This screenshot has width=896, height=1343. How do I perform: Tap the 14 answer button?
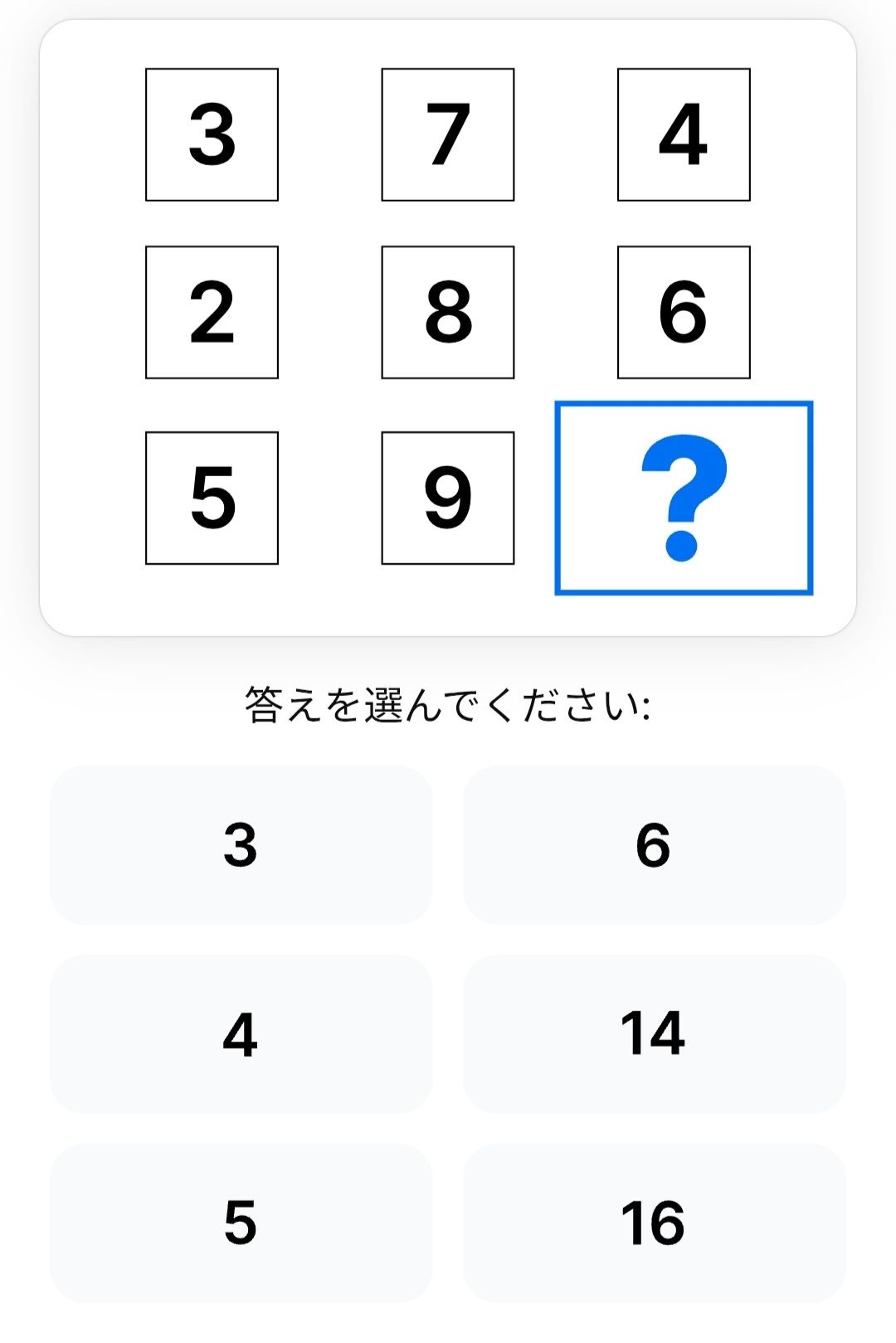pos(654,1034)
